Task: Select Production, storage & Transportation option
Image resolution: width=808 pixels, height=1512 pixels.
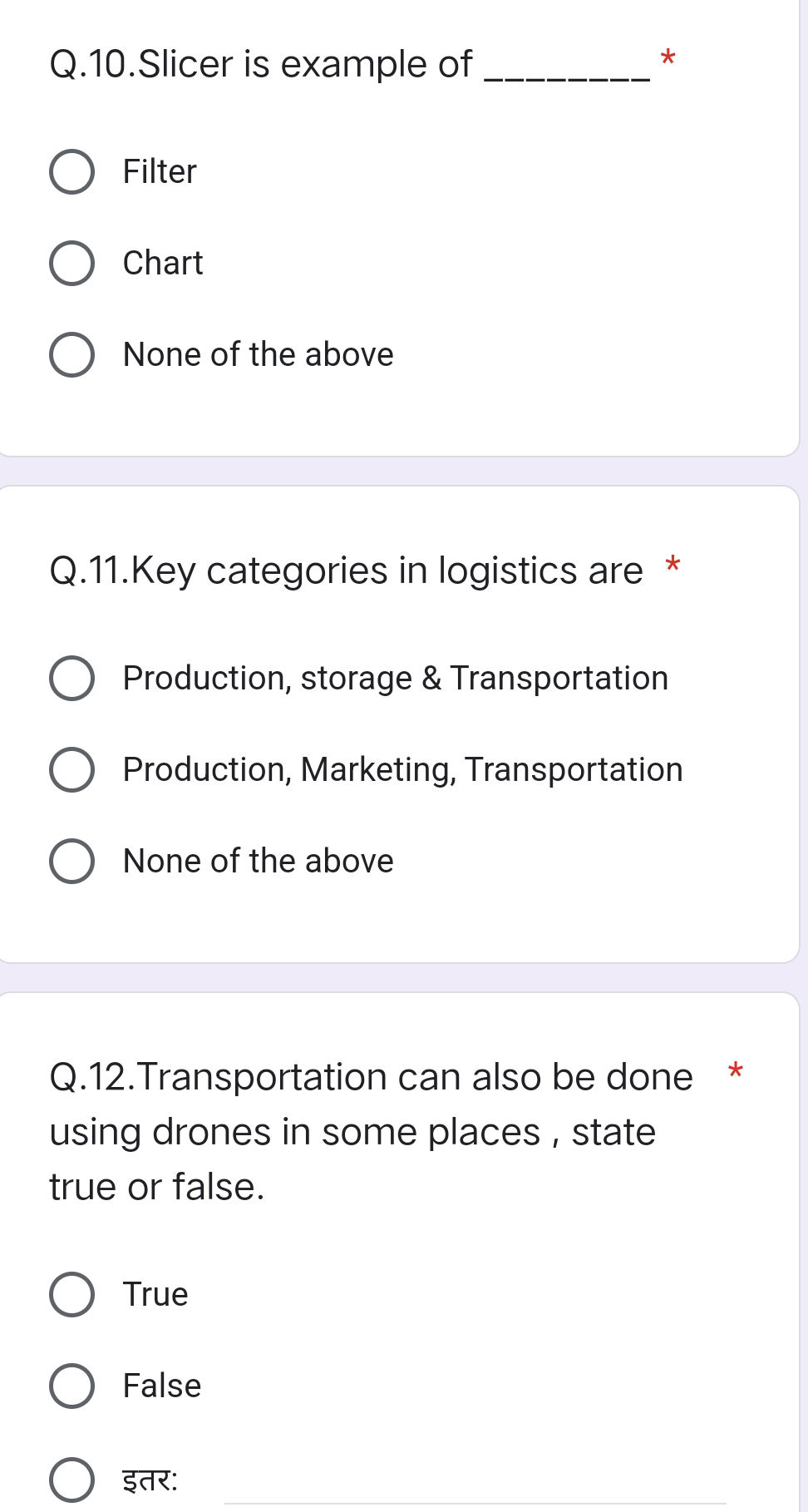Action: tap(73, 678)
